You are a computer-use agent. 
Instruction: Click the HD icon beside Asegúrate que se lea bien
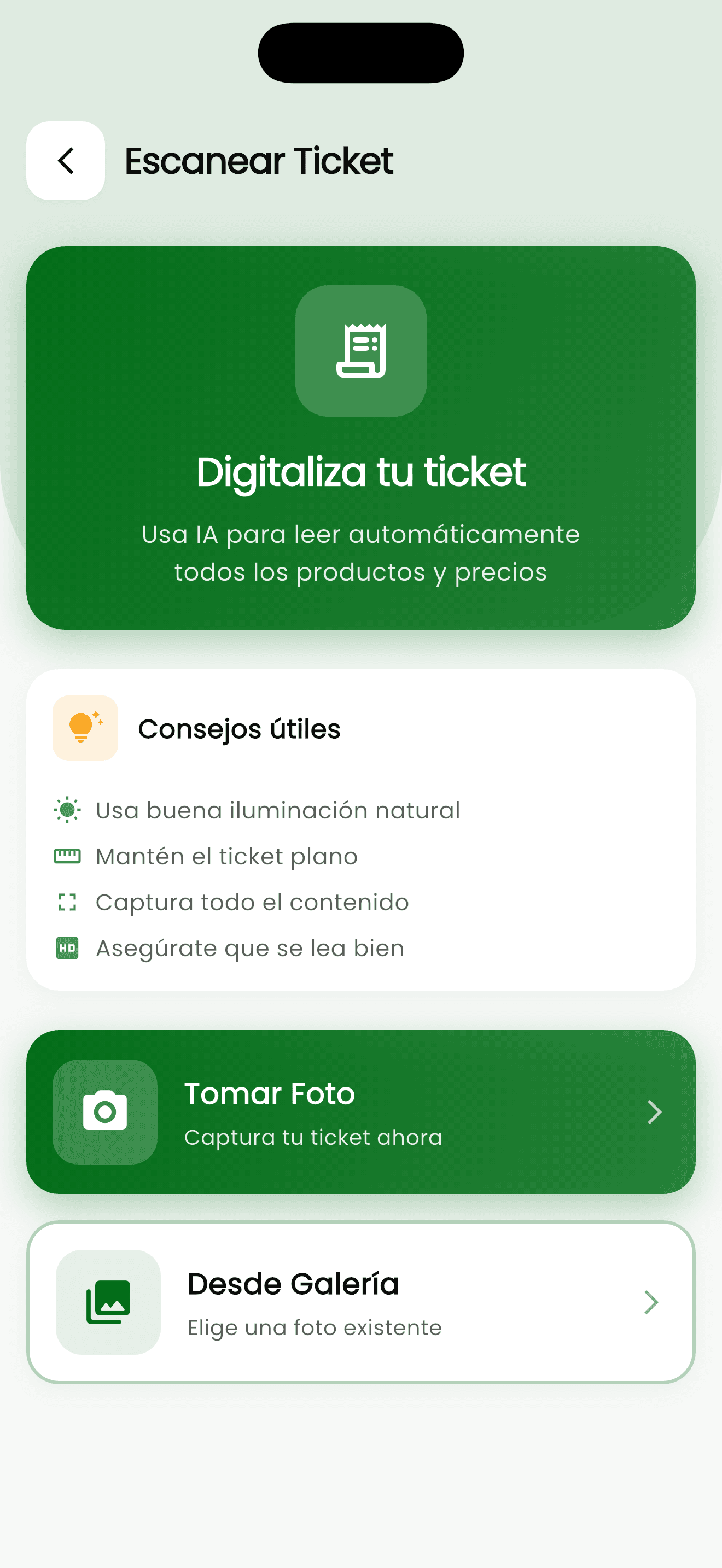66,947
